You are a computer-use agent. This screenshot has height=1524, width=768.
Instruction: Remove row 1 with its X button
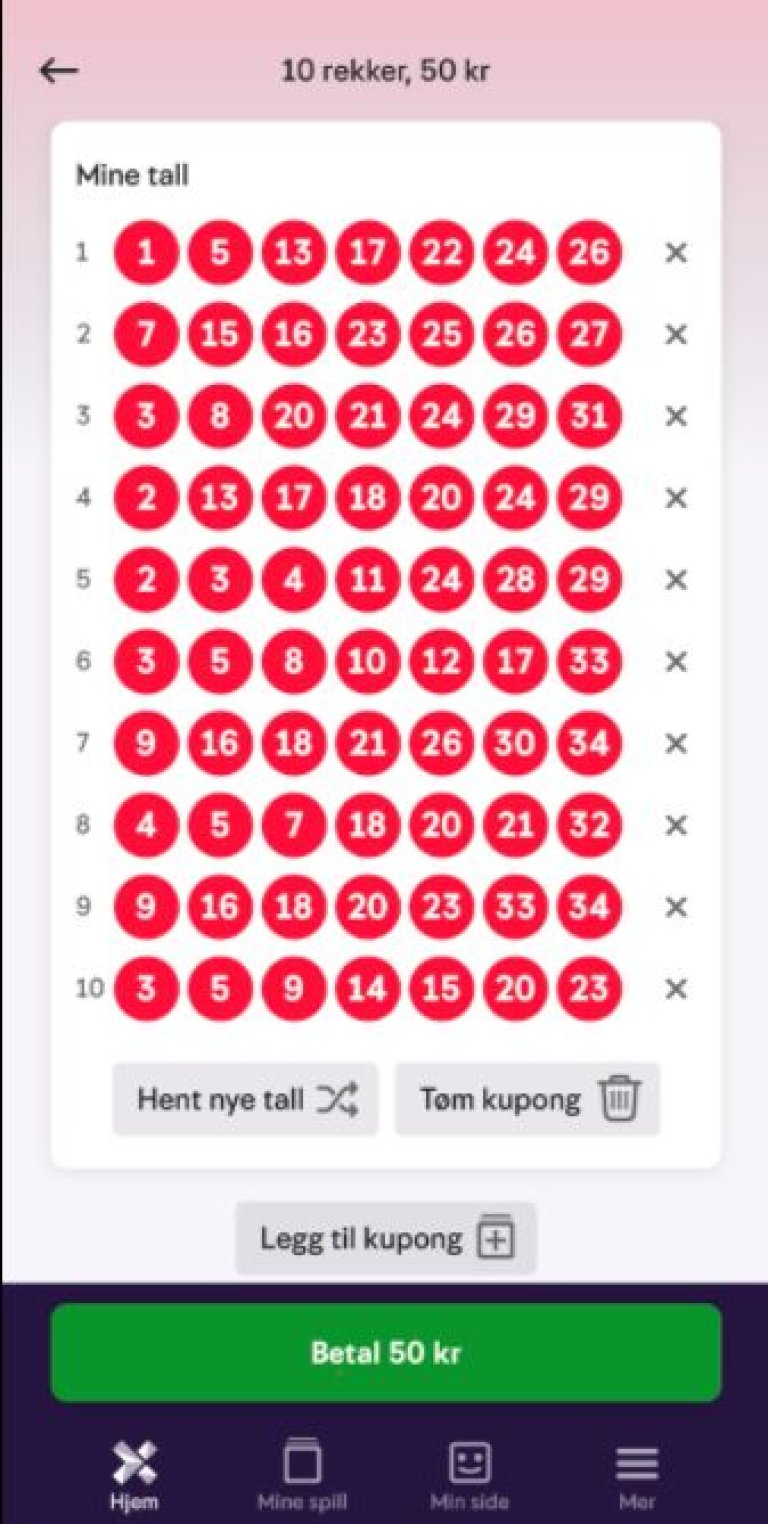pos(676,253)
